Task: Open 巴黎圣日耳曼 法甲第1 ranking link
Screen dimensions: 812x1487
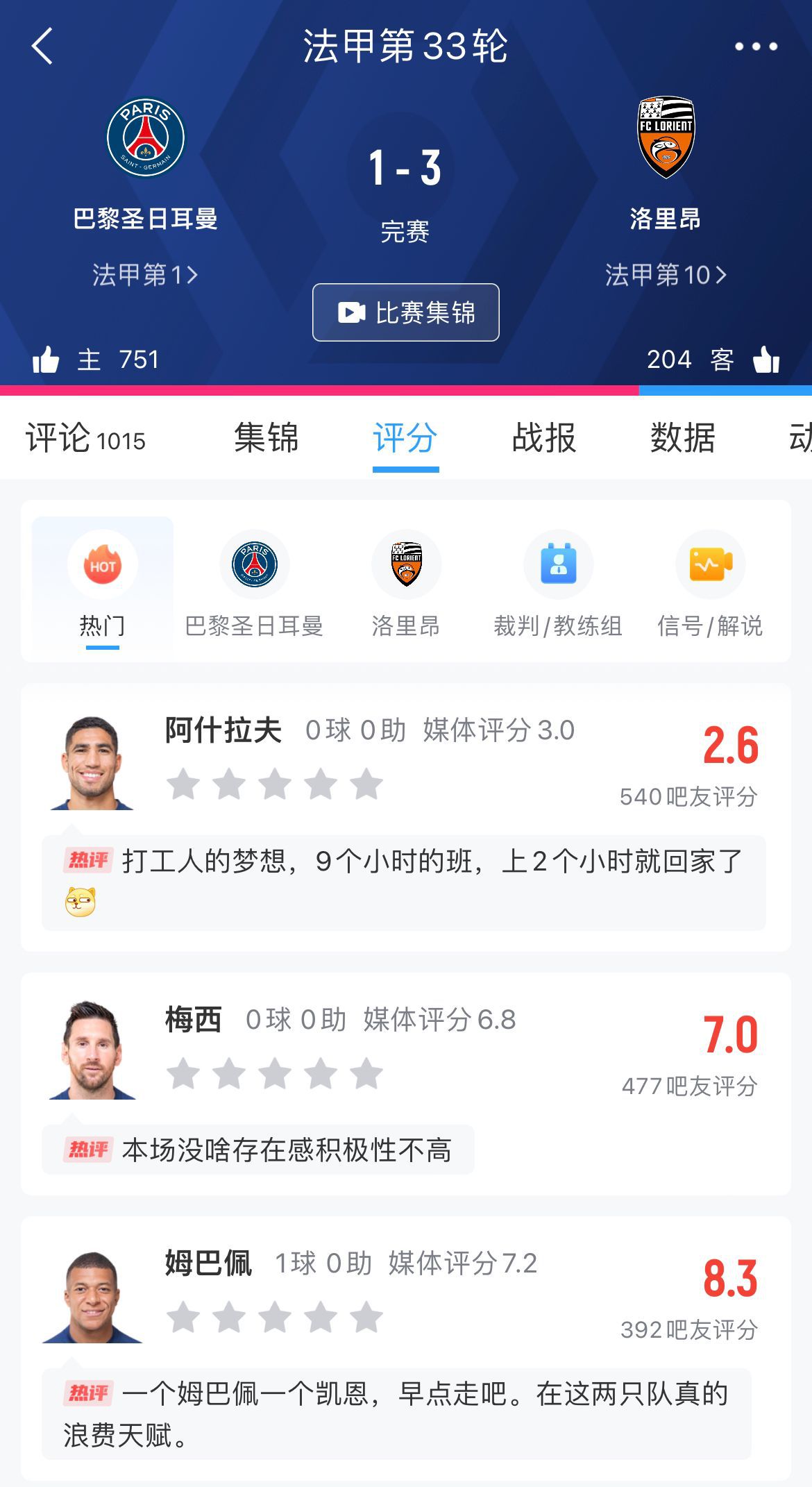Action: 145,275
